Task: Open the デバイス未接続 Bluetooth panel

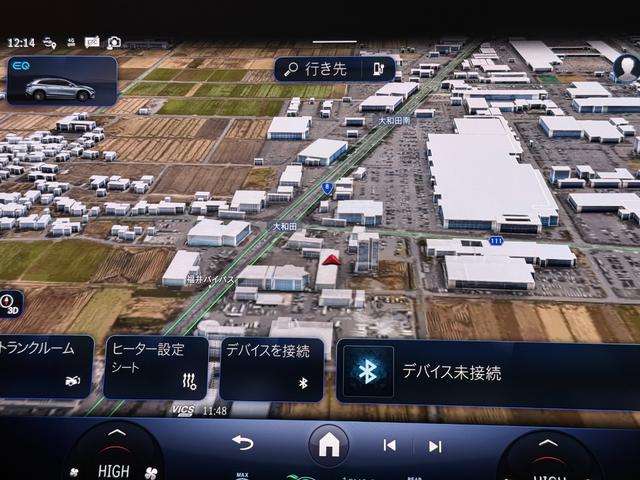Action: click(x=488, y=372)
